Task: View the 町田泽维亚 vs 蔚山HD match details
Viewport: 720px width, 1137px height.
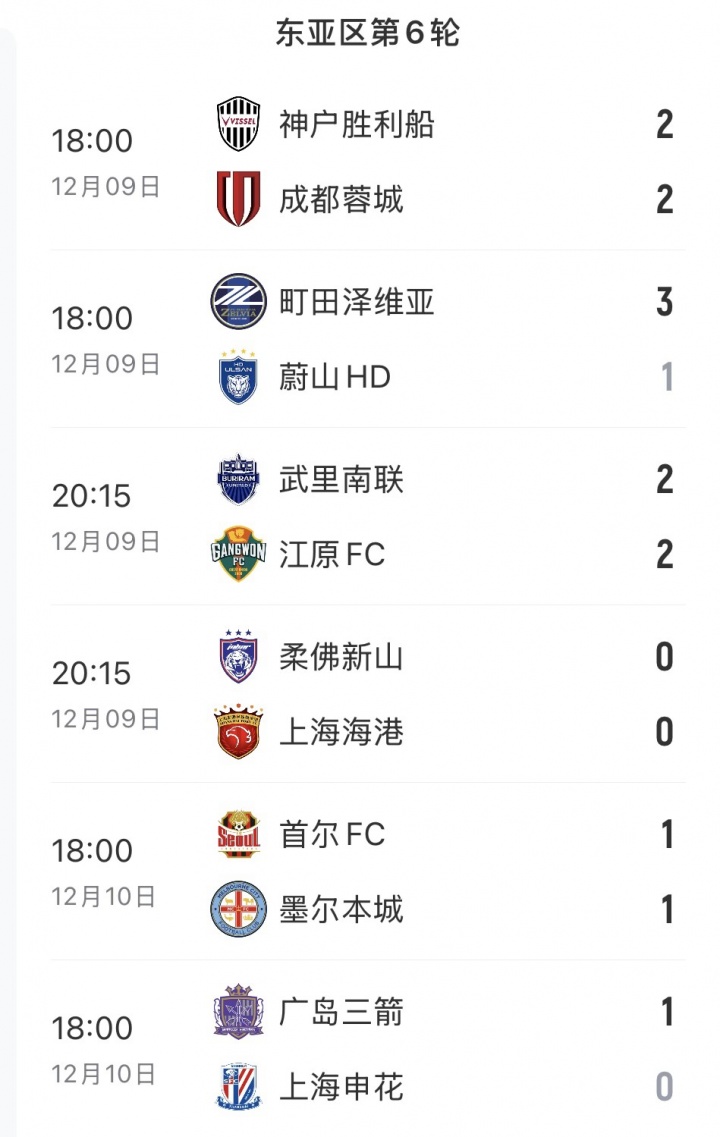Action: [360, 340]
